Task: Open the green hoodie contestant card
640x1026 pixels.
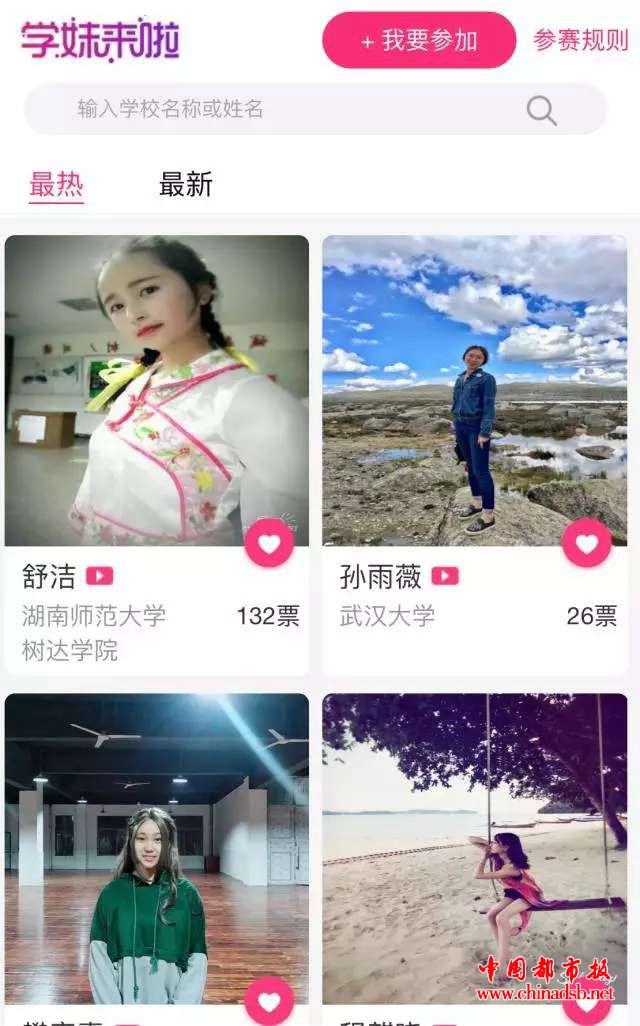Action: pyautogui.click(x=157, y=850)
